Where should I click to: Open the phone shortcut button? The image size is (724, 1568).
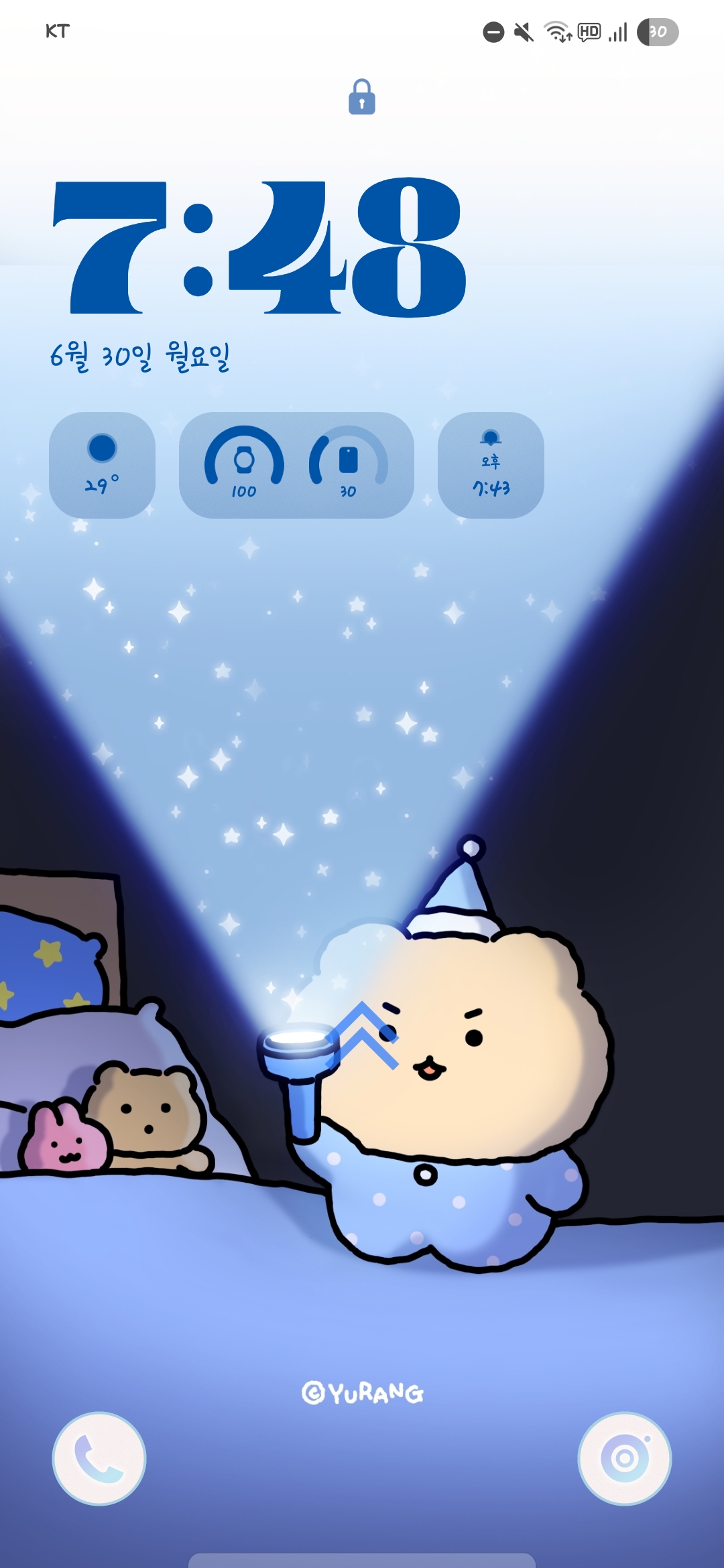tap(99, 1459)
